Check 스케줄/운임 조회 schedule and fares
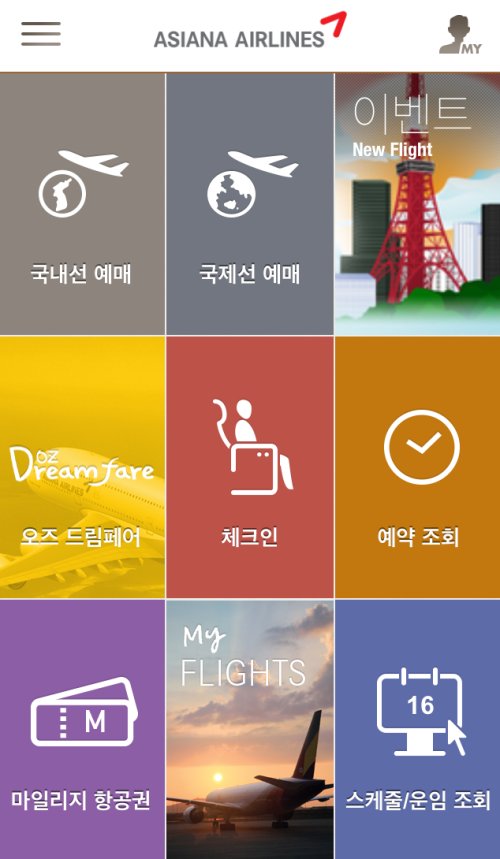Screen dimensions: 500x859 (417, 730)
